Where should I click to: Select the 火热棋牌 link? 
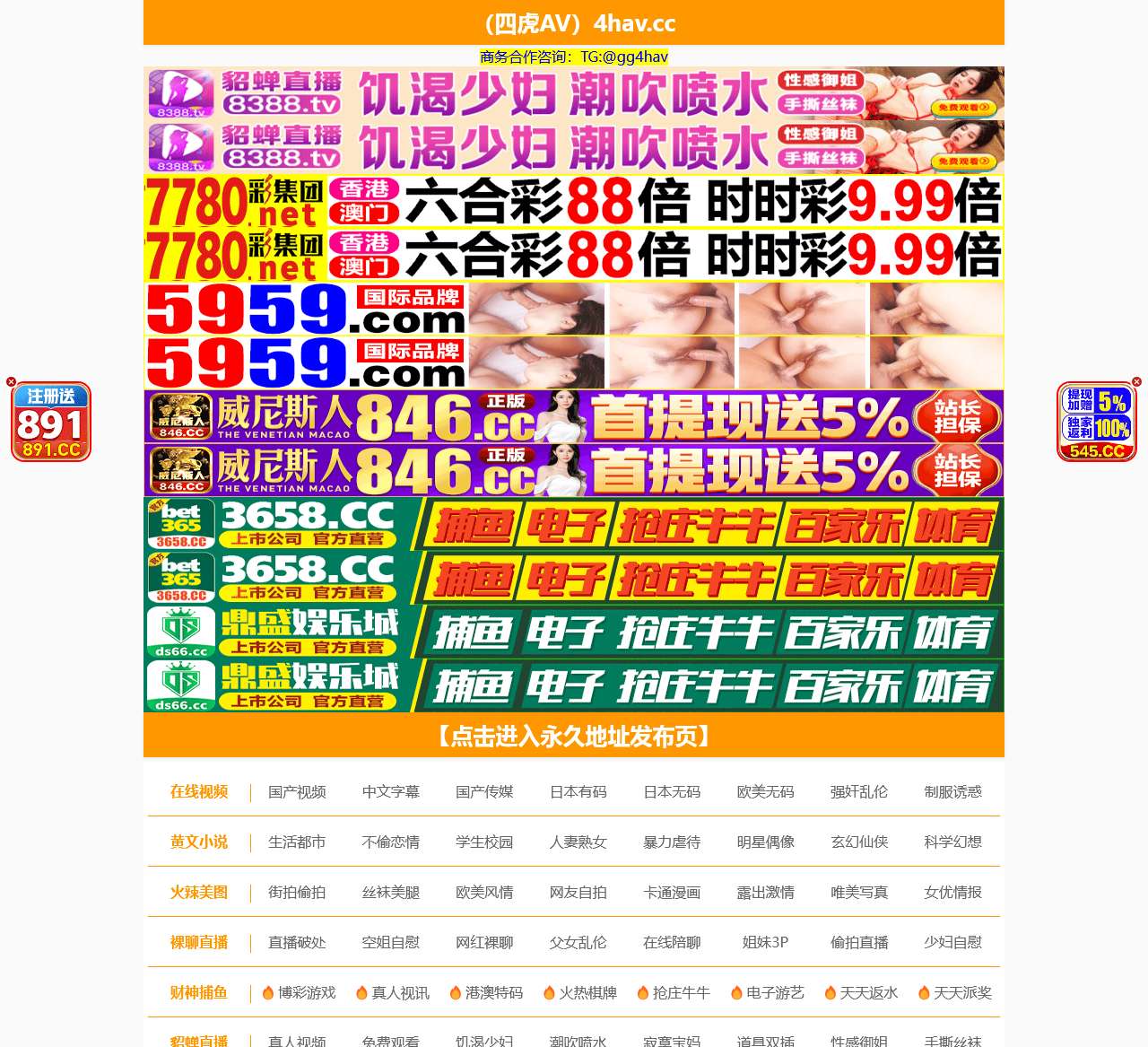587,993
